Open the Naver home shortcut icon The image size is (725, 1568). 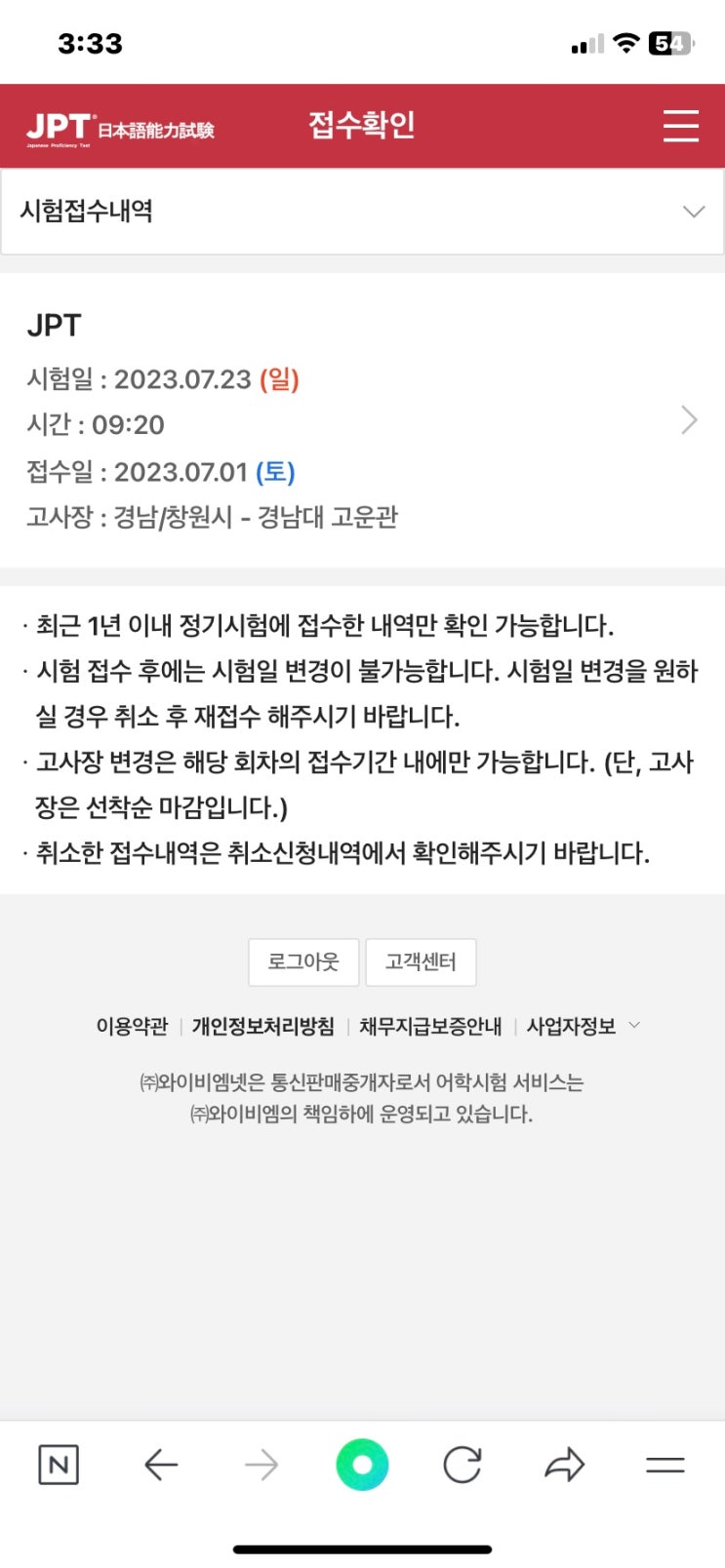(58, 1464)
